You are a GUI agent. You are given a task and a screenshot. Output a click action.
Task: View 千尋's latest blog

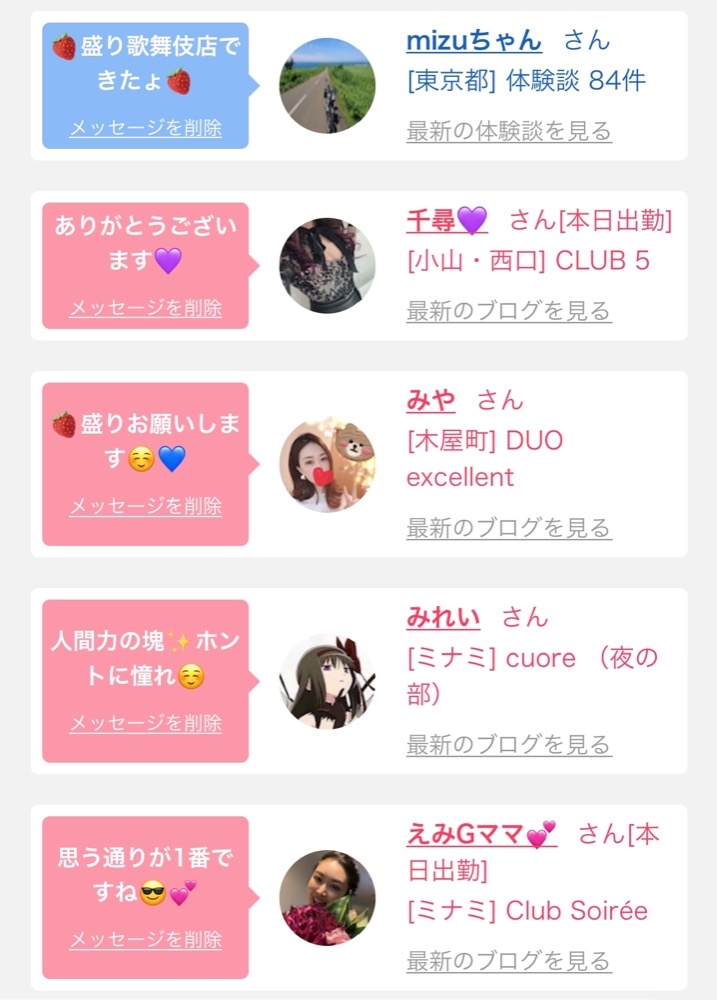pos(508,311)
